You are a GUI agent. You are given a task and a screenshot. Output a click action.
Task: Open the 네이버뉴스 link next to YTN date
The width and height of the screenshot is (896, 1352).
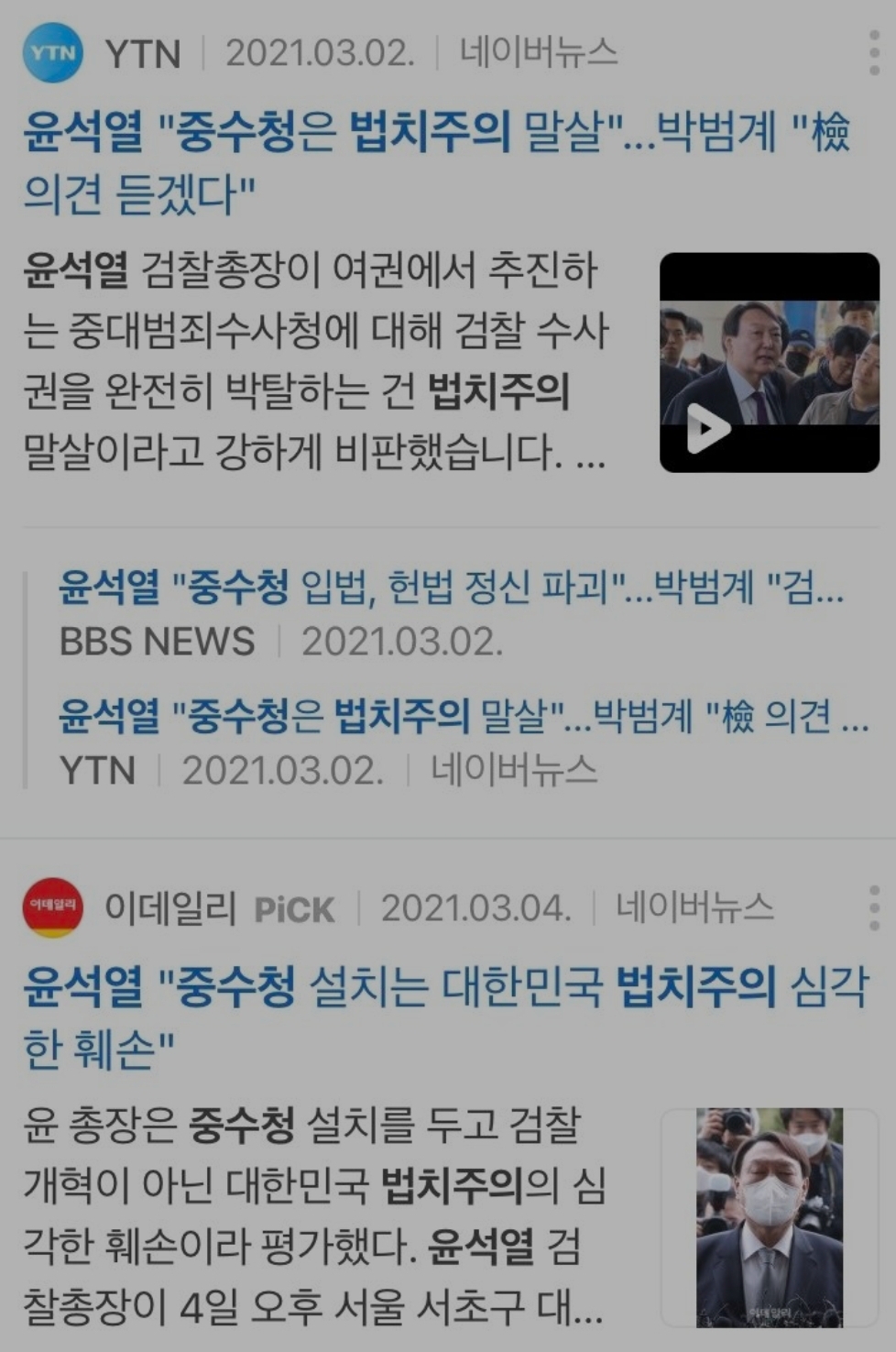click(539, 53)
